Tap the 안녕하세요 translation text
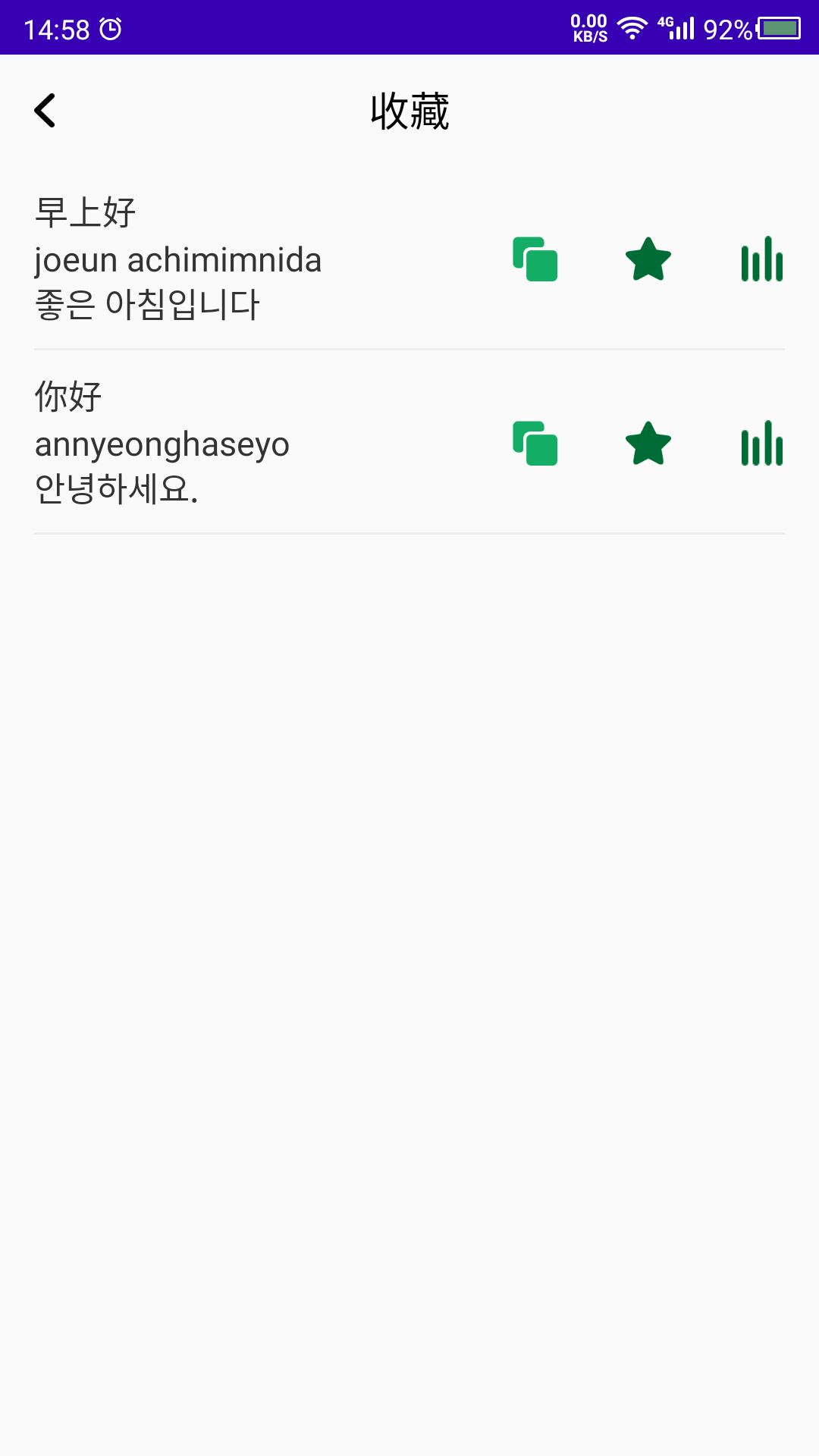 tap(118, 489)
